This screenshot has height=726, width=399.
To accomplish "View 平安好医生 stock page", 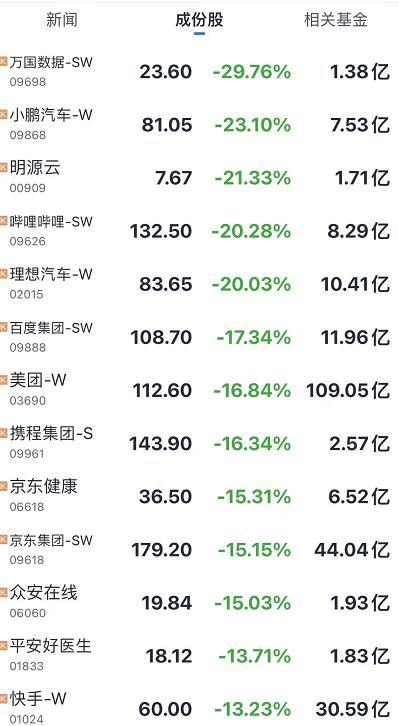I will [x=200, y=655].
